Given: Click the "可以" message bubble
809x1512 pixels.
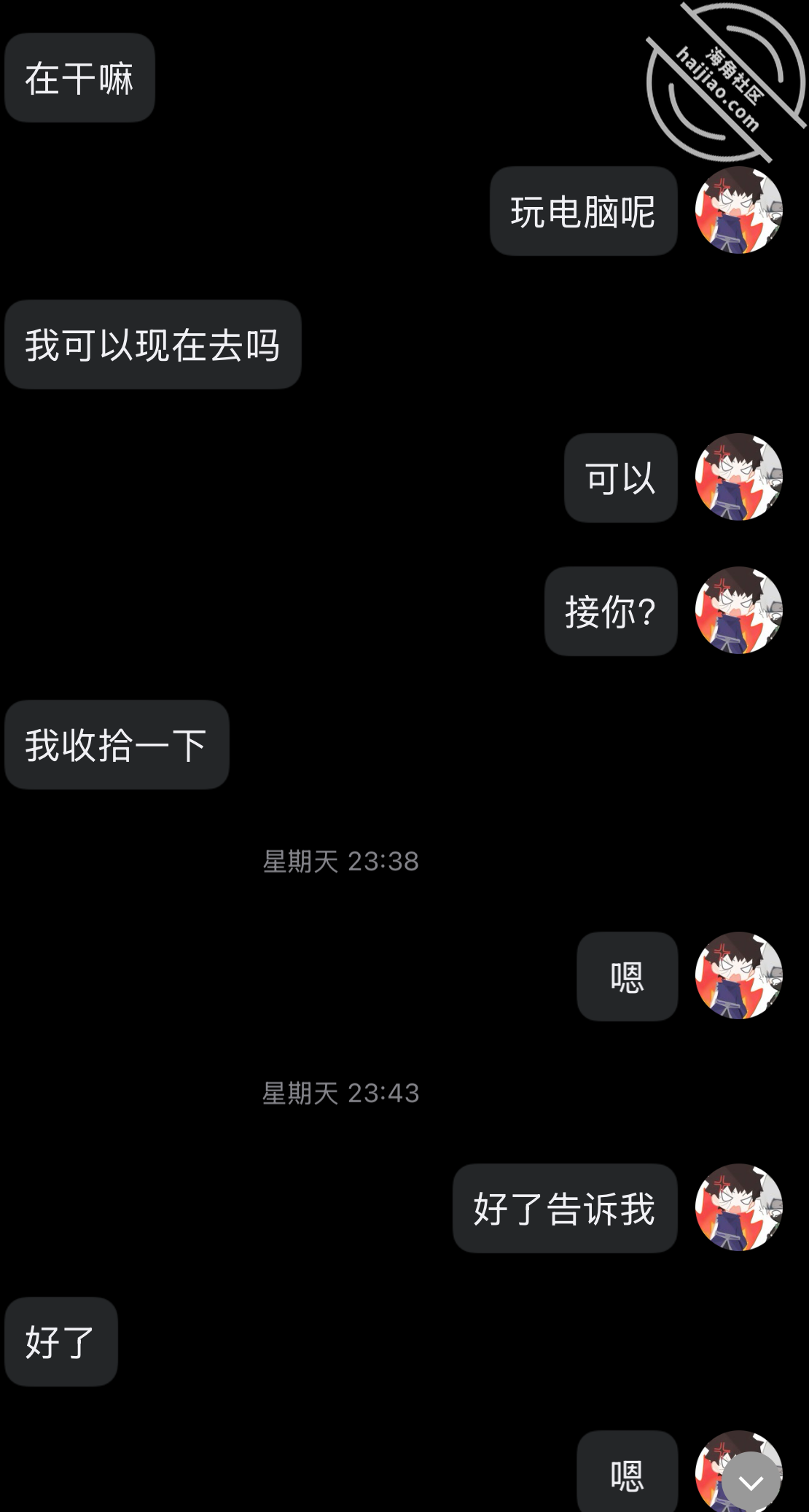Looking at the screenshot, I should (x=620, y=478).
